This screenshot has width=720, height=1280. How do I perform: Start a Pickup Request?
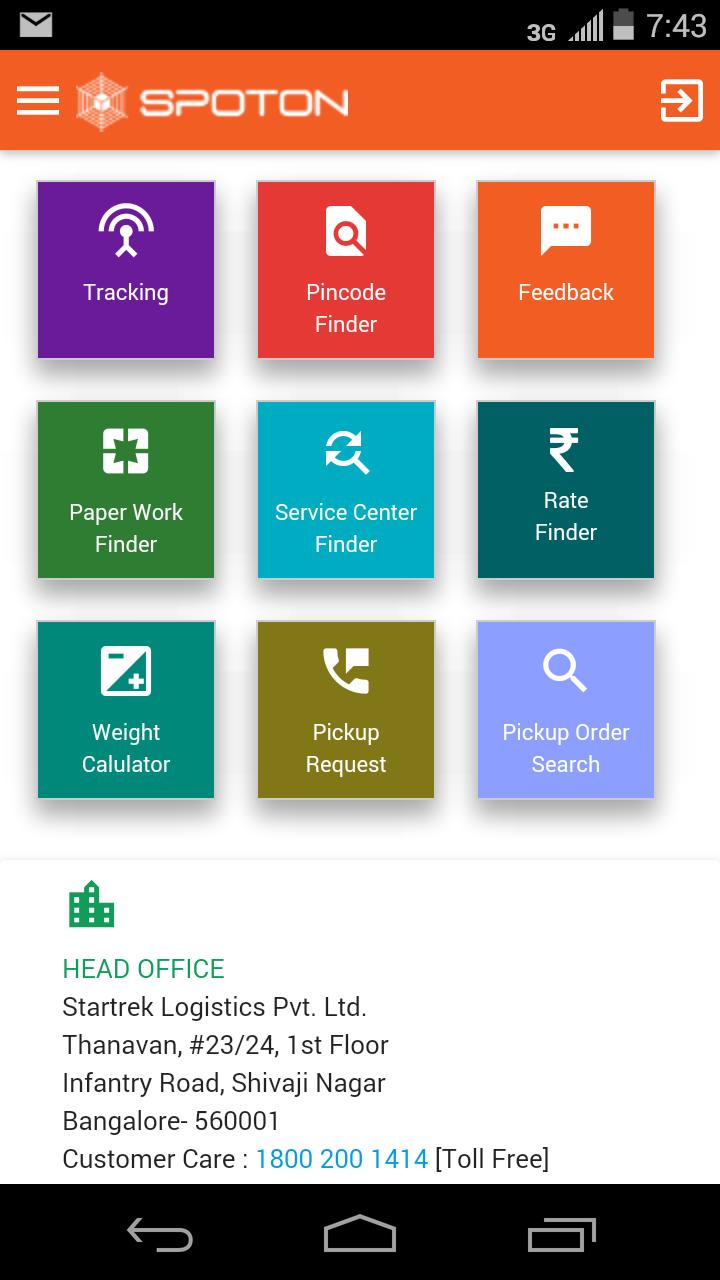[346, 710]
